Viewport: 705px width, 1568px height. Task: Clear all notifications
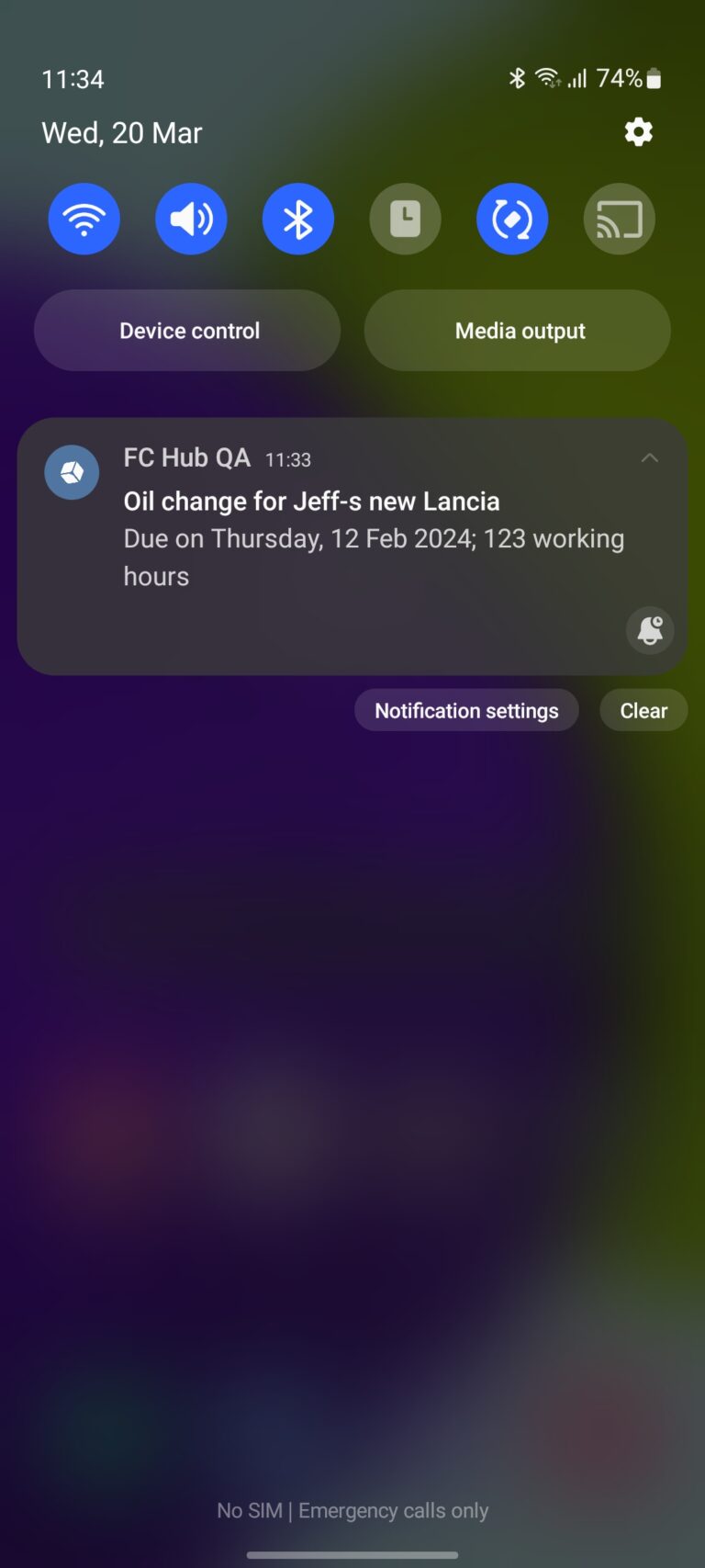click(643, 710)
